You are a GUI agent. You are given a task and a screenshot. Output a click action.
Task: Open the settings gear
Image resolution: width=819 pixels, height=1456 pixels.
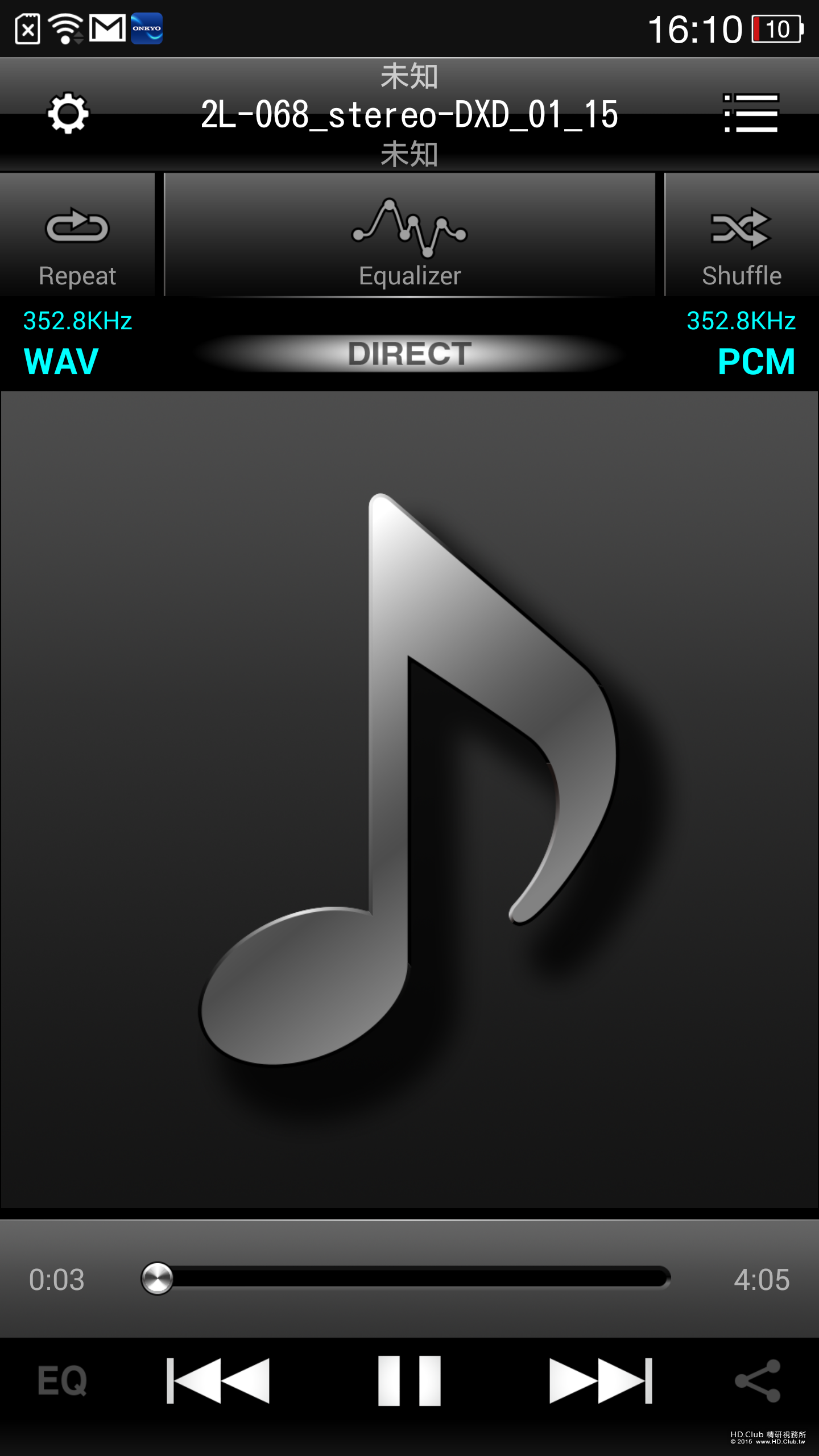point(68,113)
